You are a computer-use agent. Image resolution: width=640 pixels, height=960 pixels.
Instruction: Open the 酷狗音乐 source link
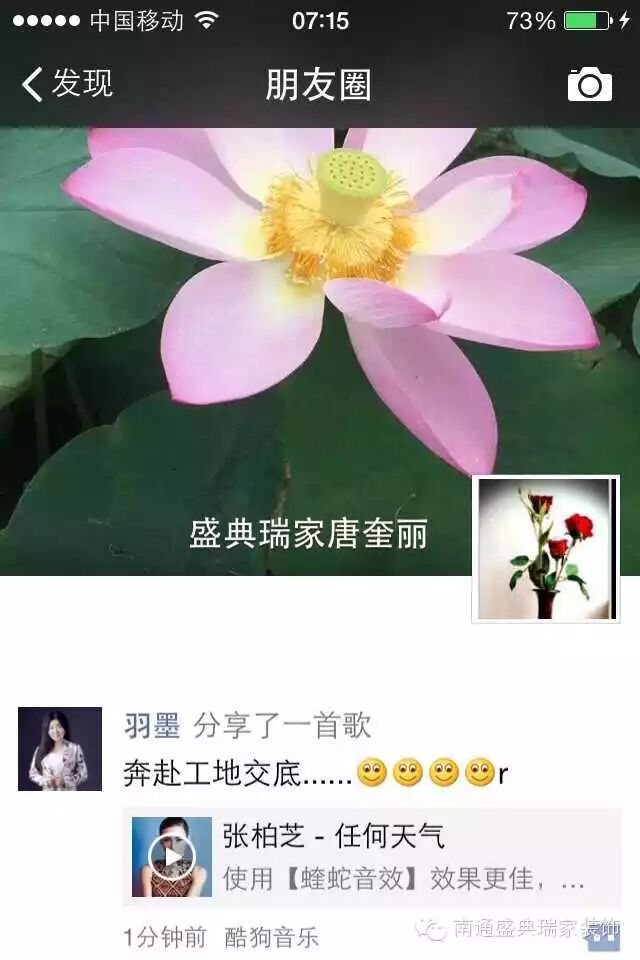click(271, 937)
